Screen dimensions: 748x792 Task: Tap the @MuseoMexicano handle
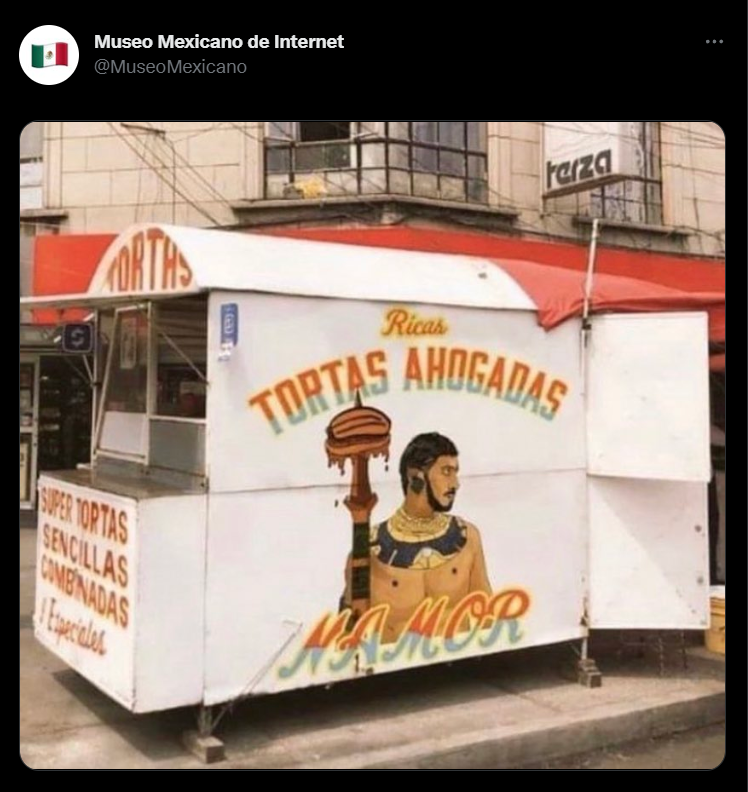click(170, 67)
